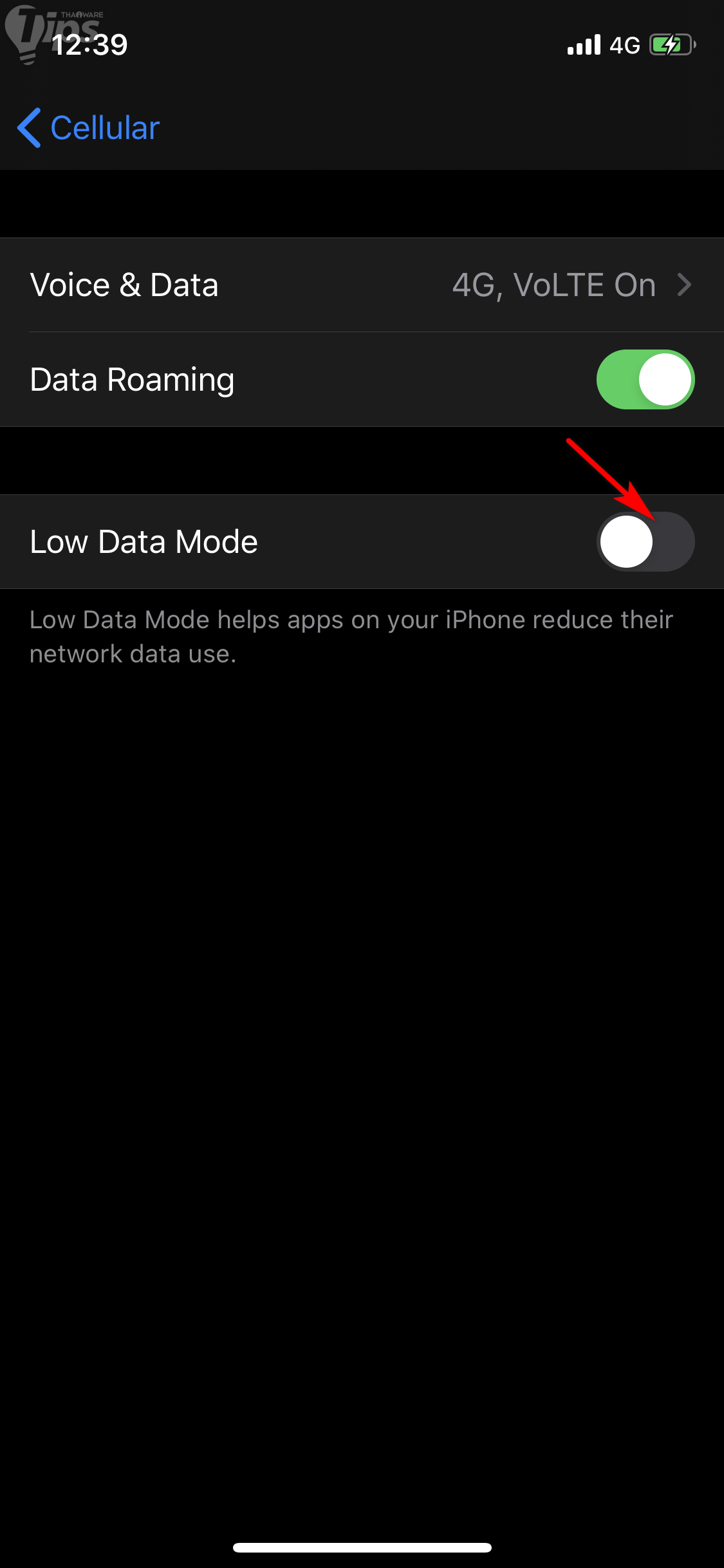Screen dimensions: 724x1568
Task: Open Voice & Data options
Action: pos(360,285)
